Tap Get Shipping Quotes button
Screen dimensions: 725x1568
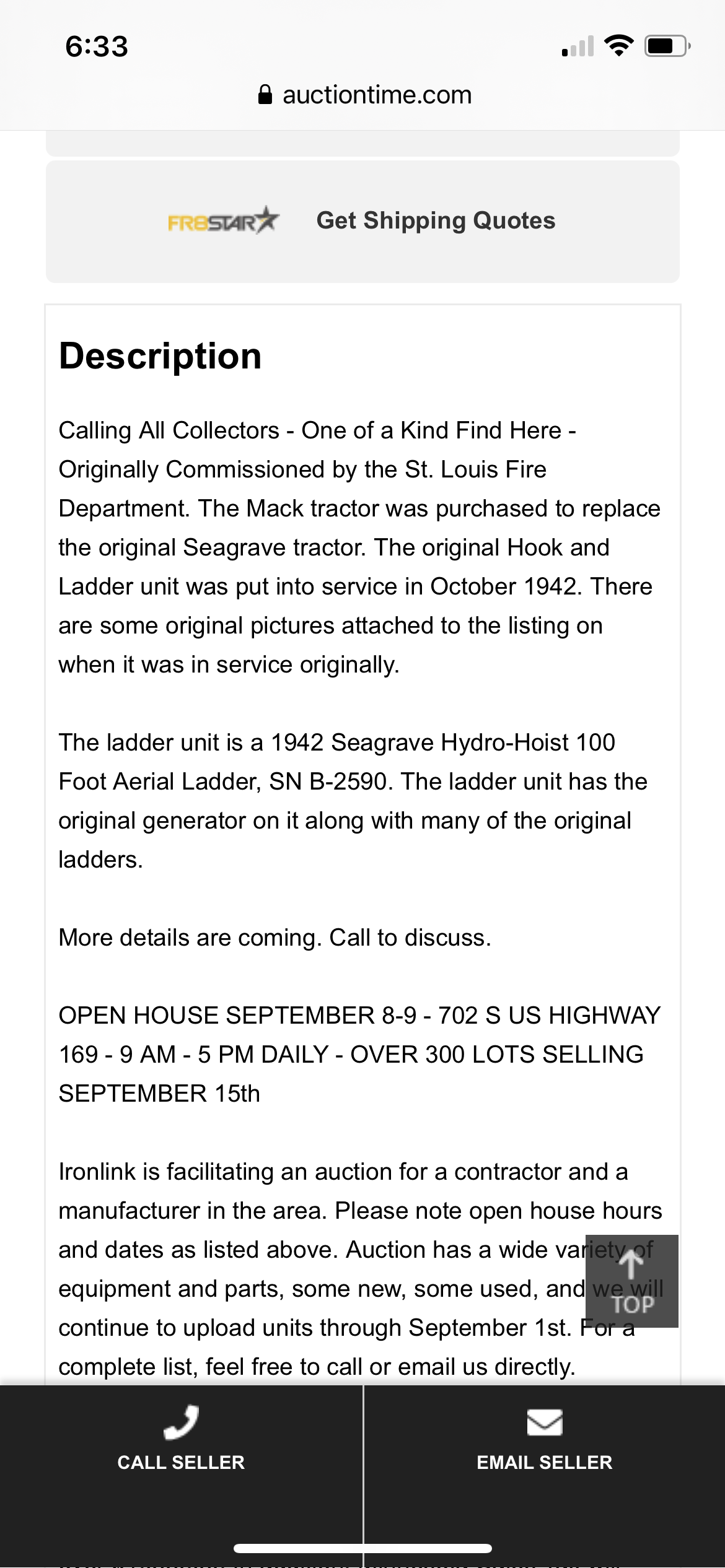[x=362, y=221]
